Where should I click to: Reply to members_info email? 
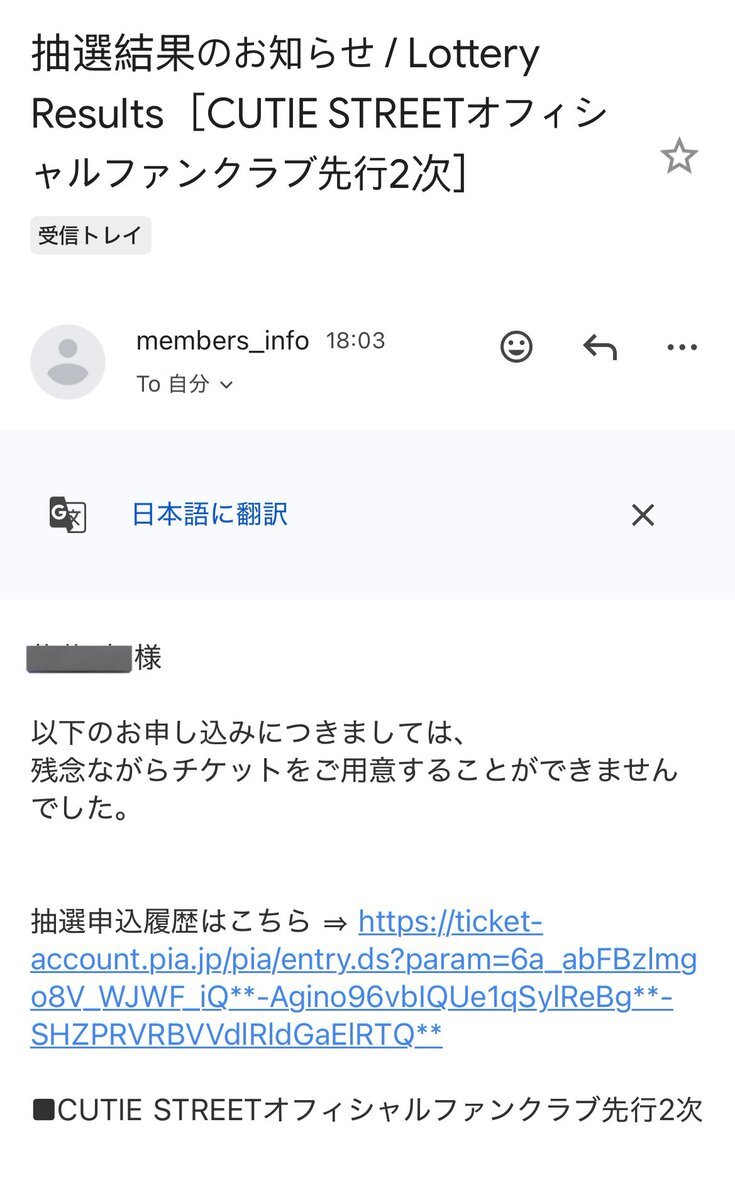[599, 347]
